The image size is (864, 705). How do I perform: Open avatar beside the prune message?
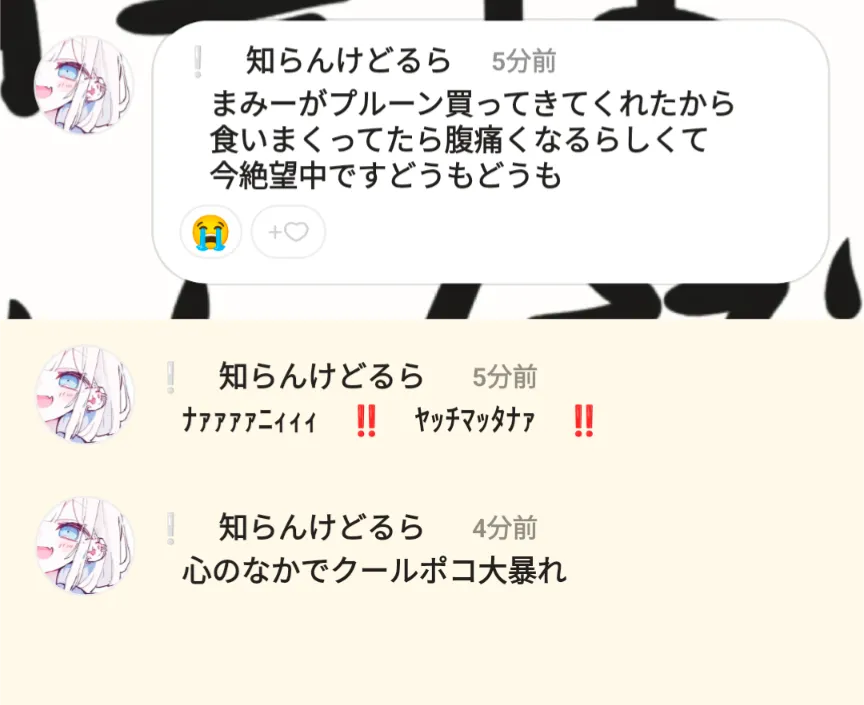click(84, 85)
